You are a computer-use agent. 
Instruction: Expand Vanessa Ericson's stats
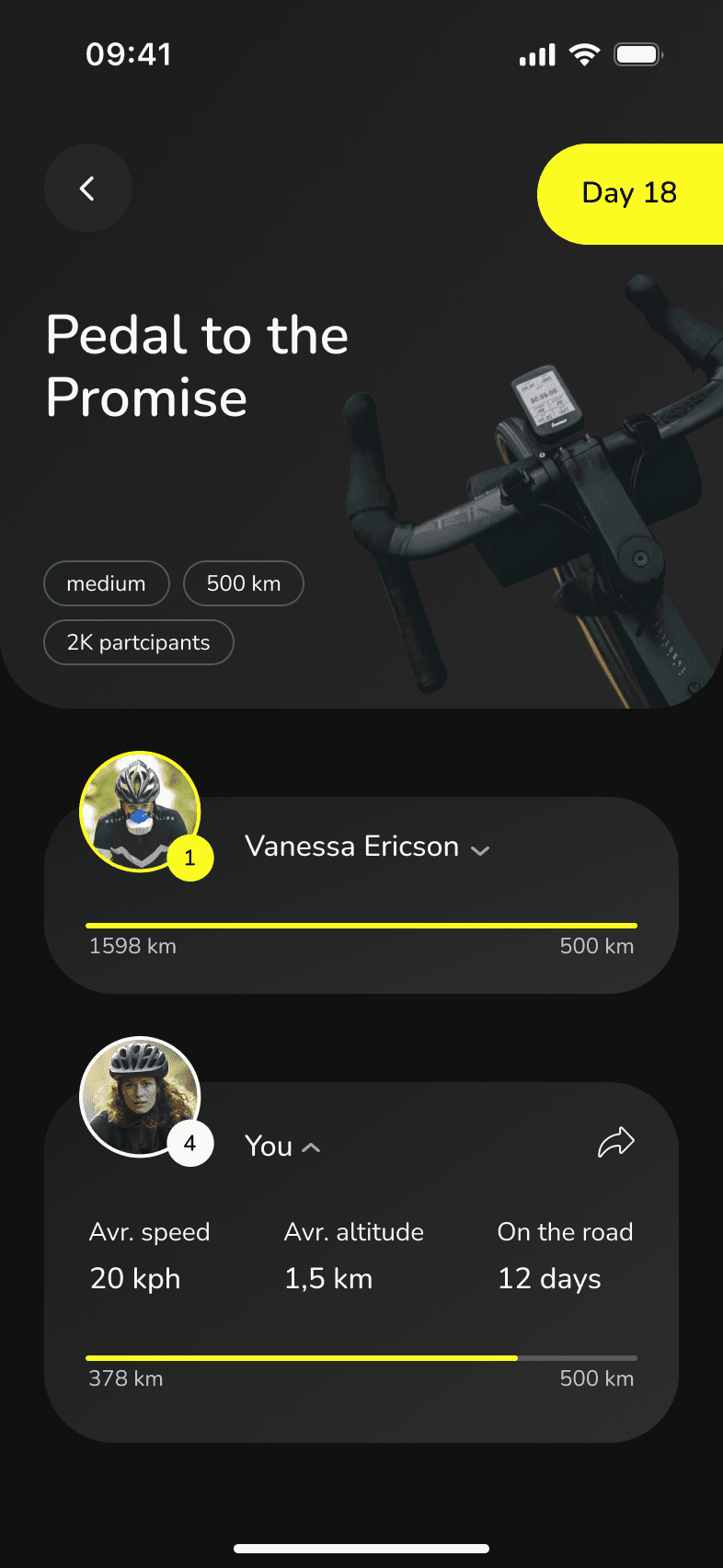[479, 850]
